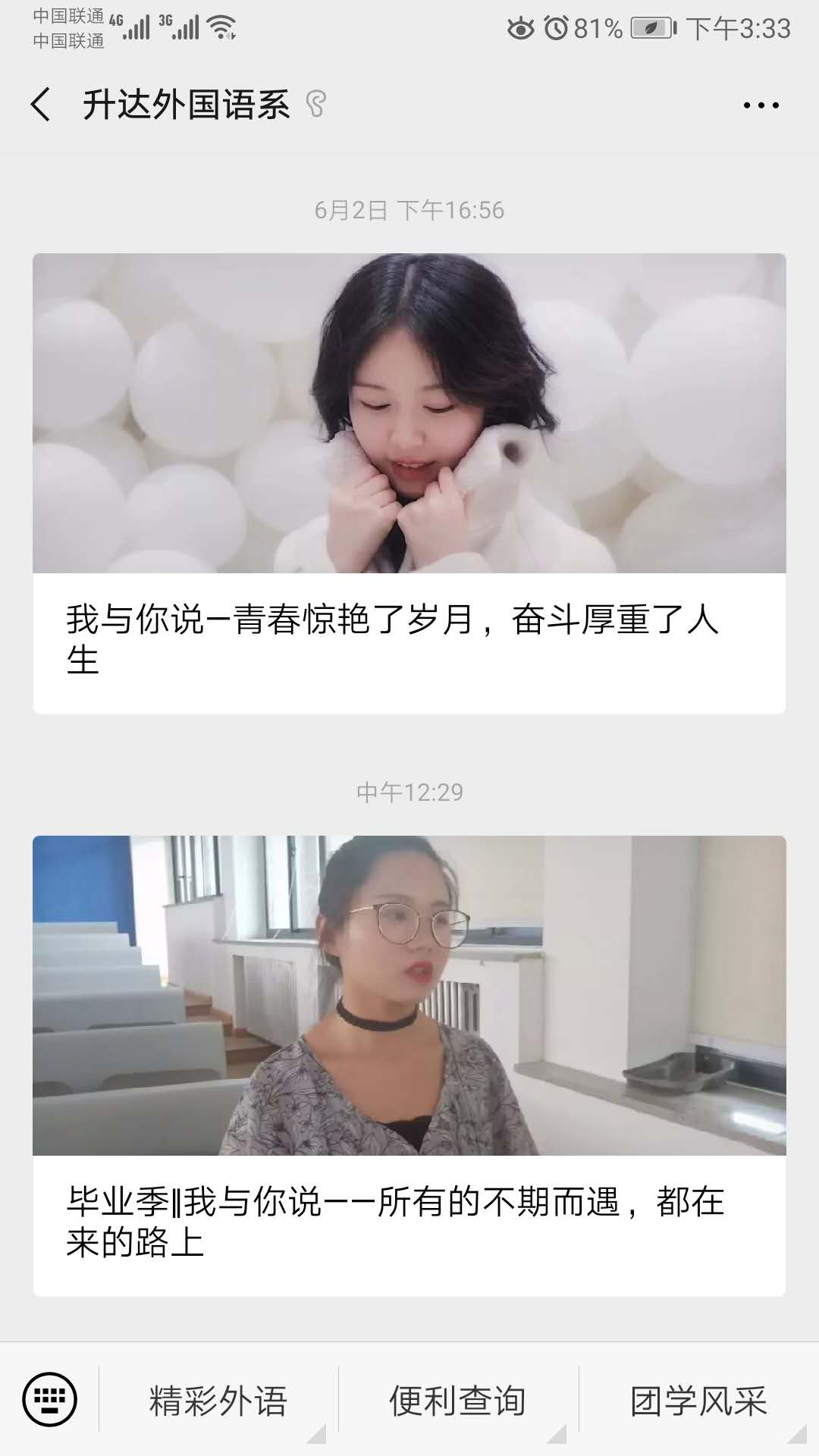
Task: Expand the 精彩外语 menu
Action: pos(218,1401)
